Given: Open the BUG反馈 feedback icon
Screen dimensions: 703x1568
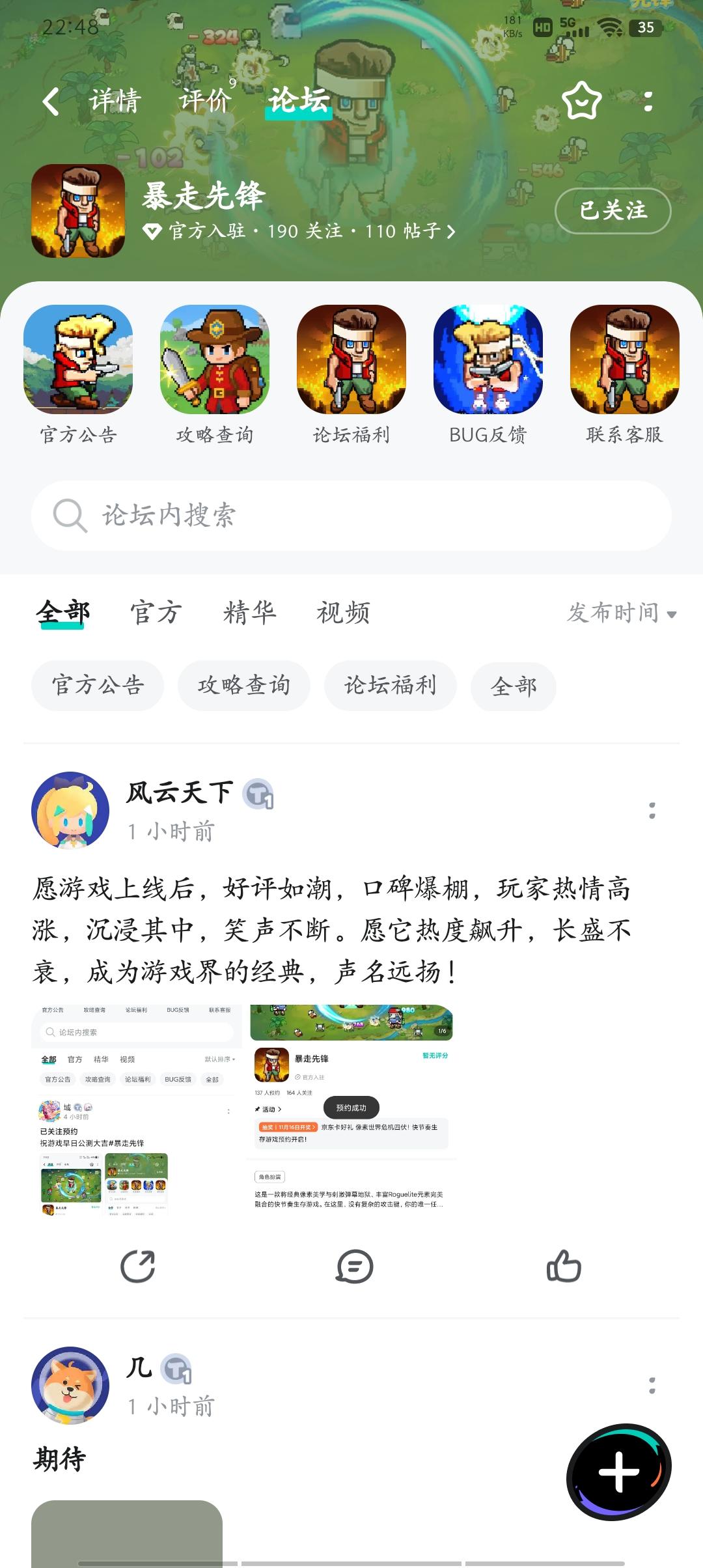Looking at the screenshot, I should coord(487,360).
